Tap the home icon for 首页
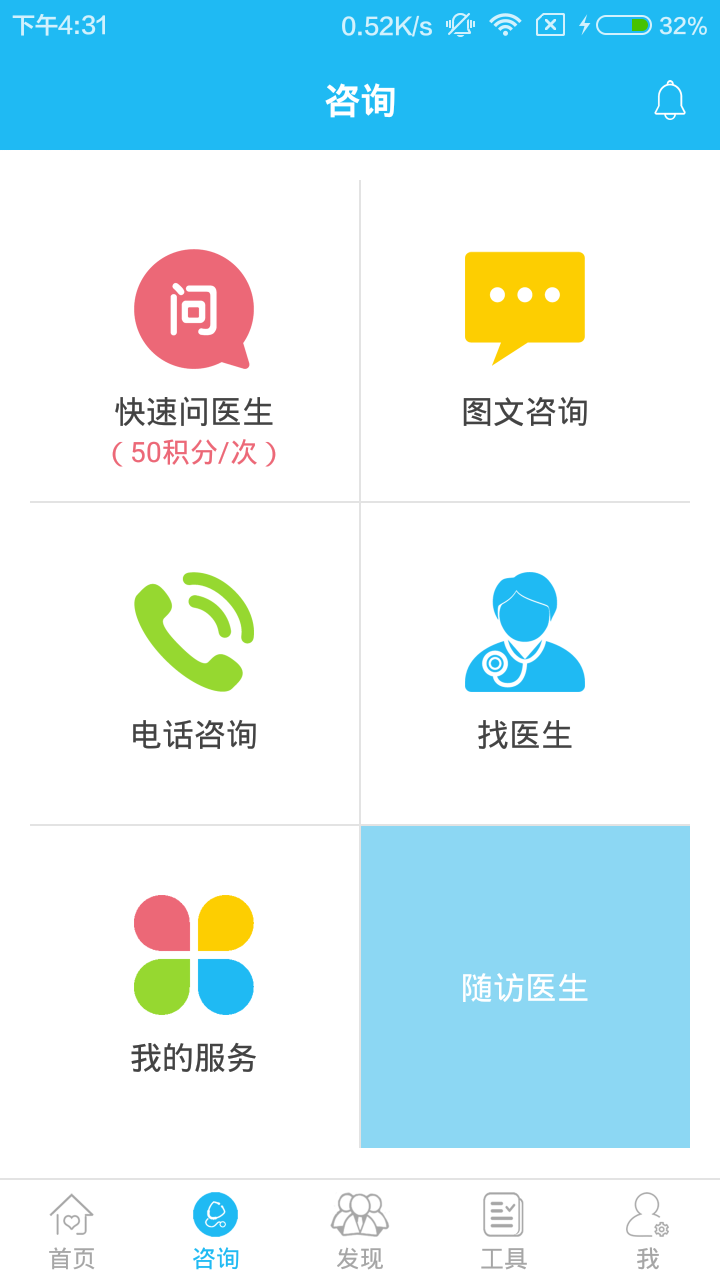The height and width of the screenshot is (1280, 720). tap(71, 1214)
